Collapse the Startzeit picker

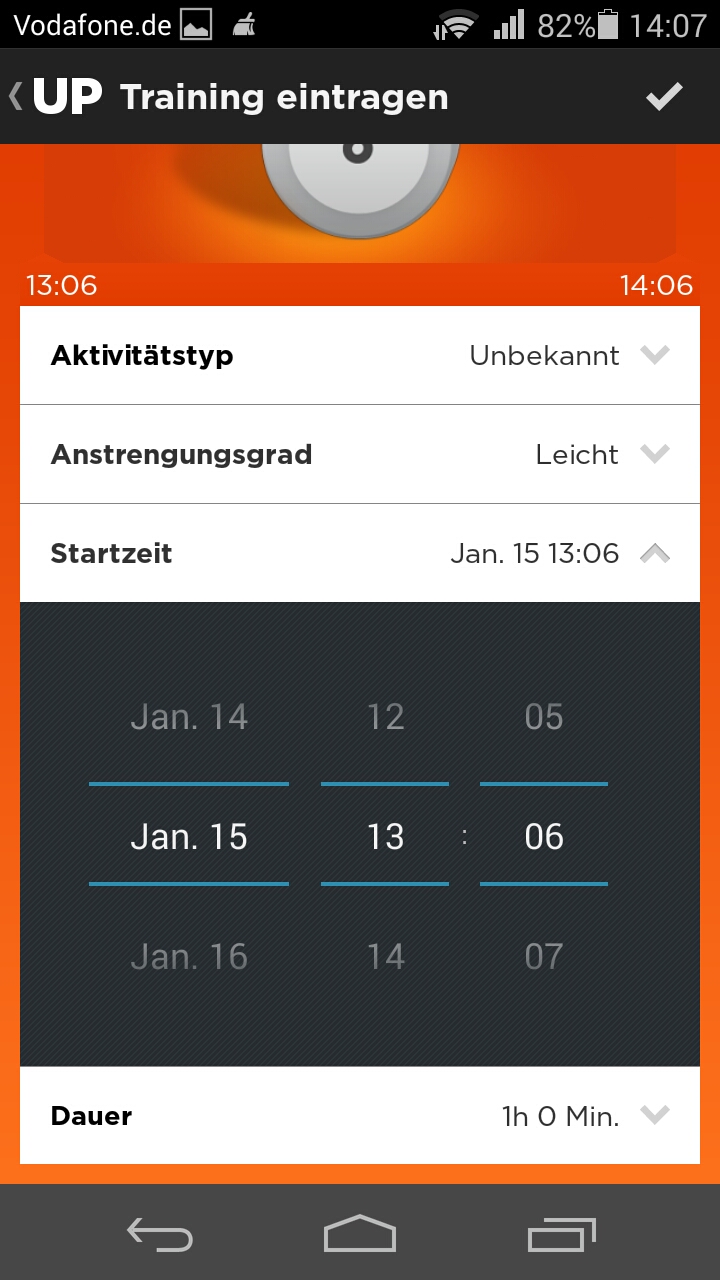(x=360, y=553)
